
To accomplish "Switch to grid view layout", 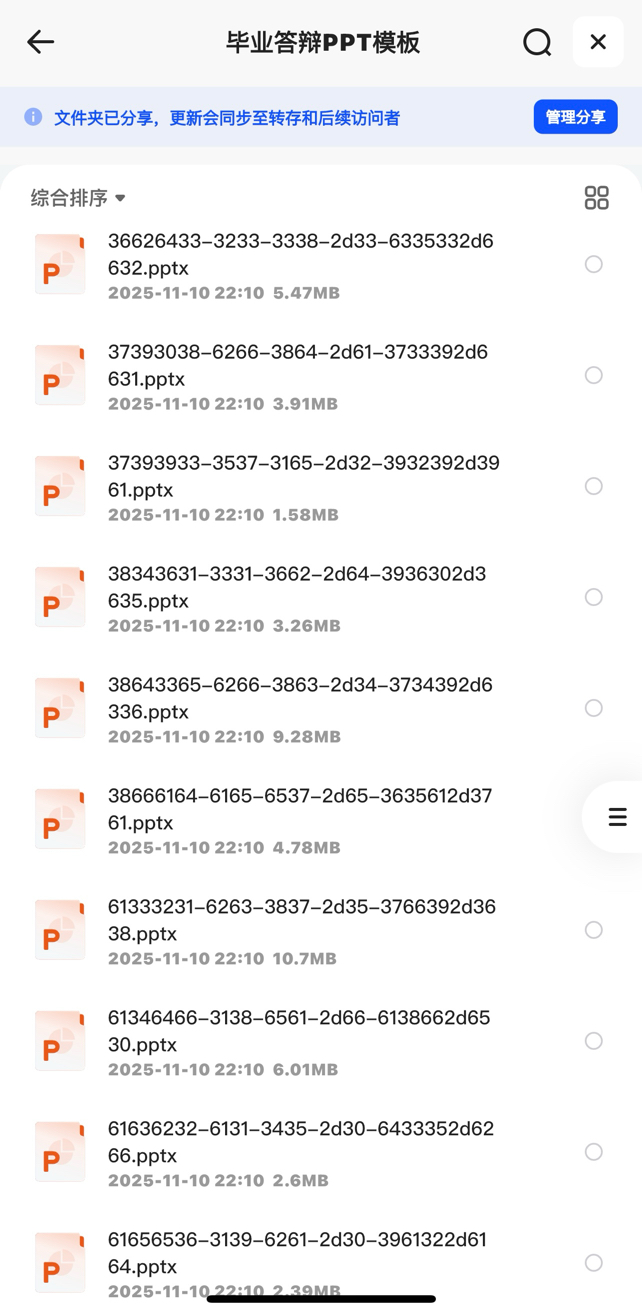I will coord(596,198).
